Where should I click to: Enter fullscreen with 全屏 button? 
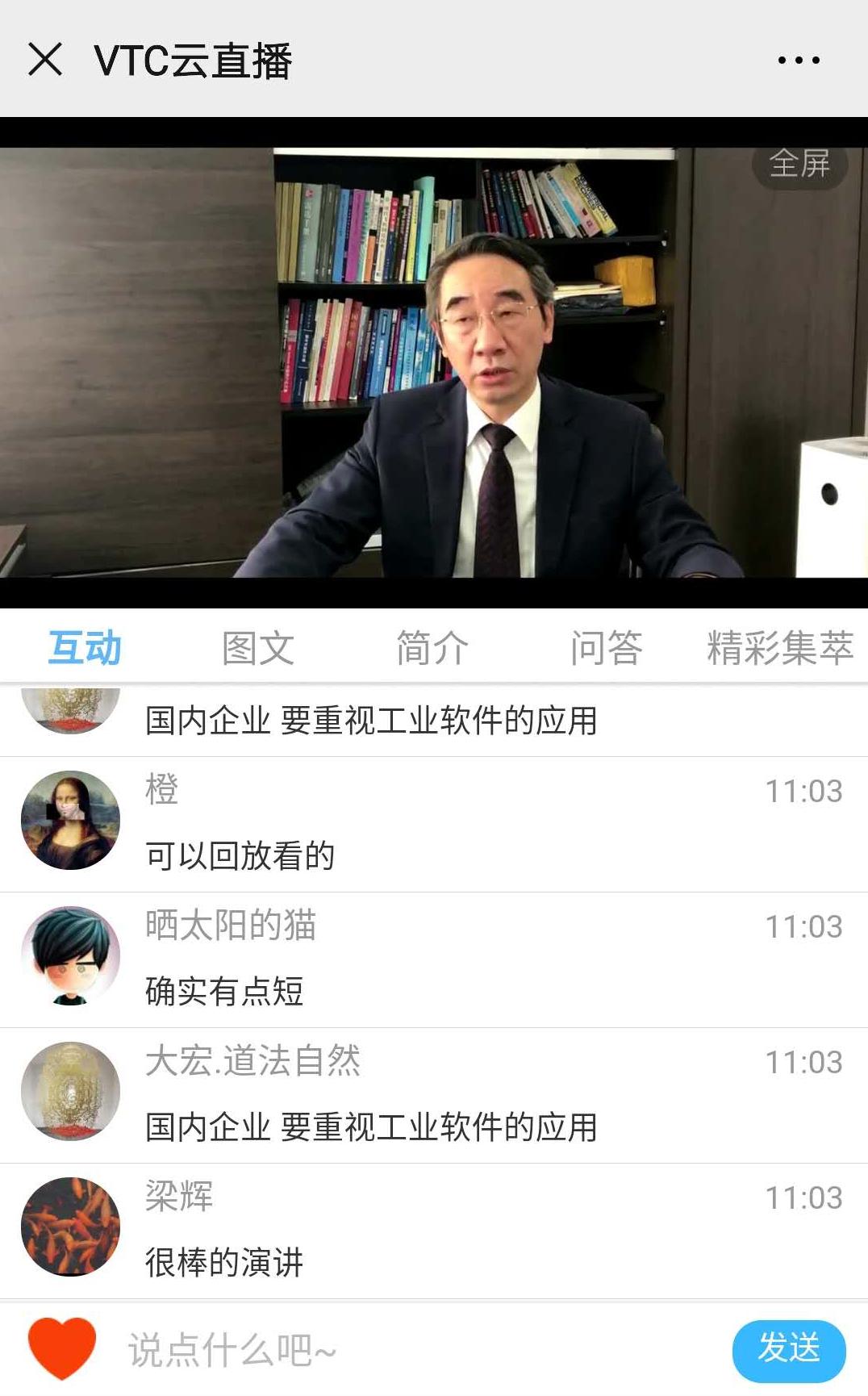tap(799, 164)
